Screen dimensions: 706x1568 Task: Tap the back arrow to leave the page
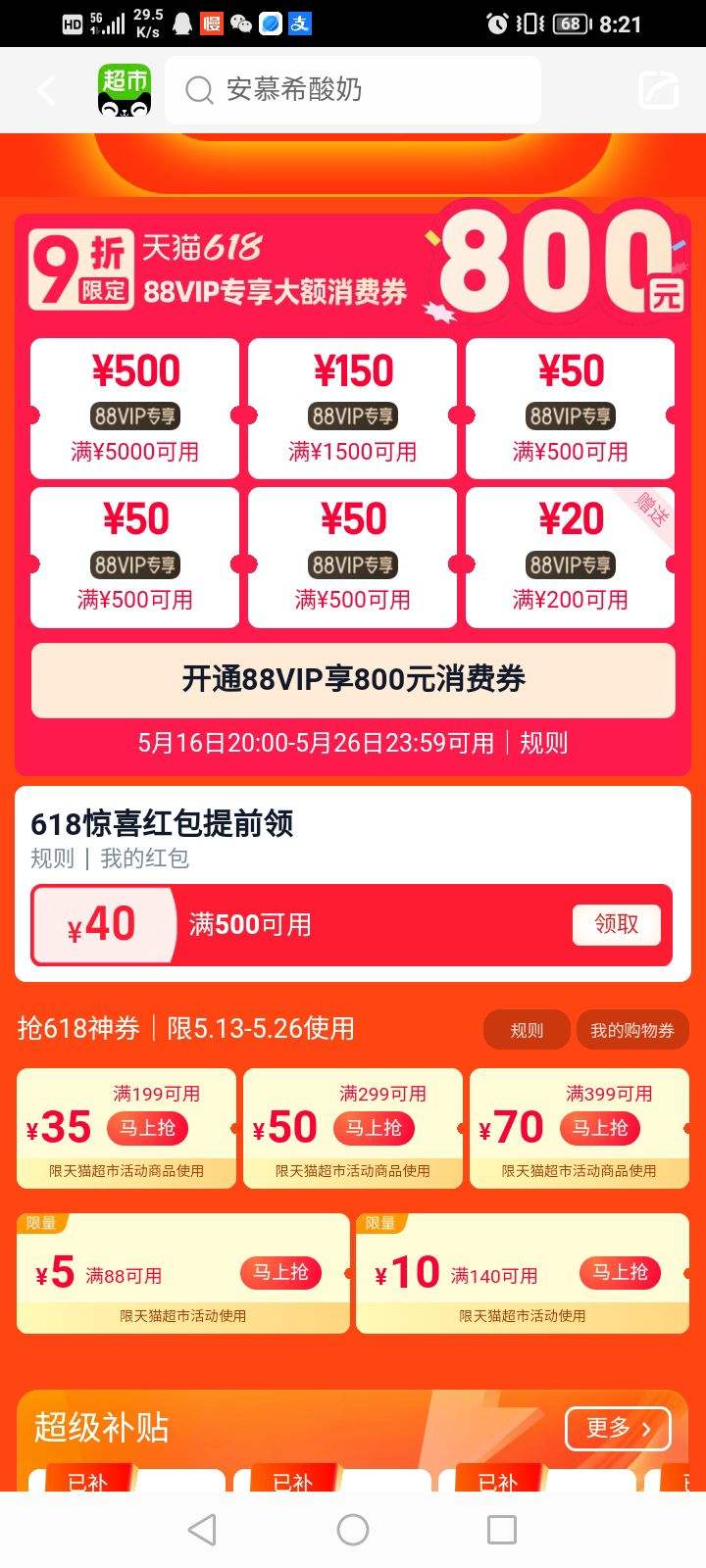[x=46, y=89]
